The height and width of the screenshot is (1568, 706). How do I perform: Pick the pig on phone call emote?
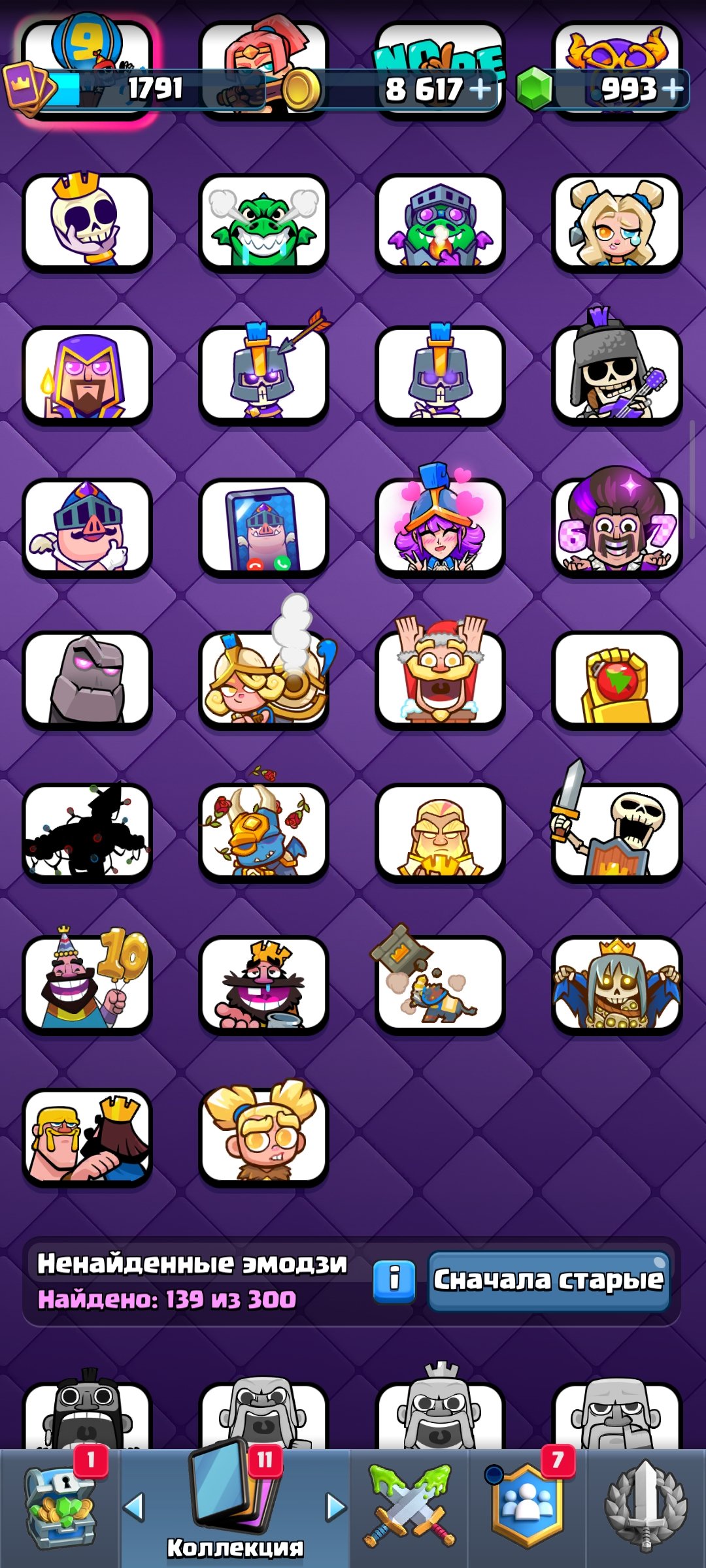coord(263,527)
